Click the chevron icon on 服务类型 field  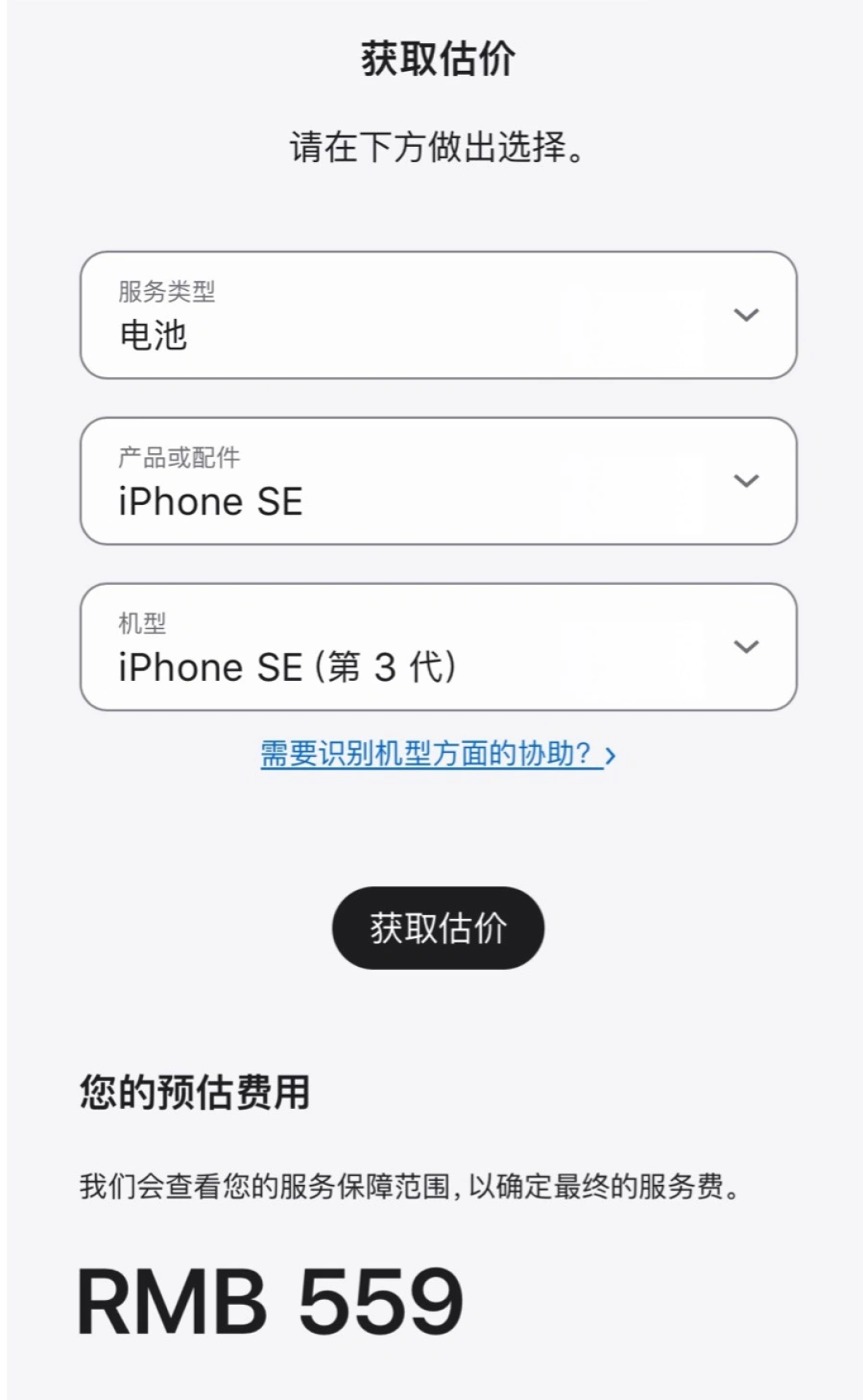746,315
